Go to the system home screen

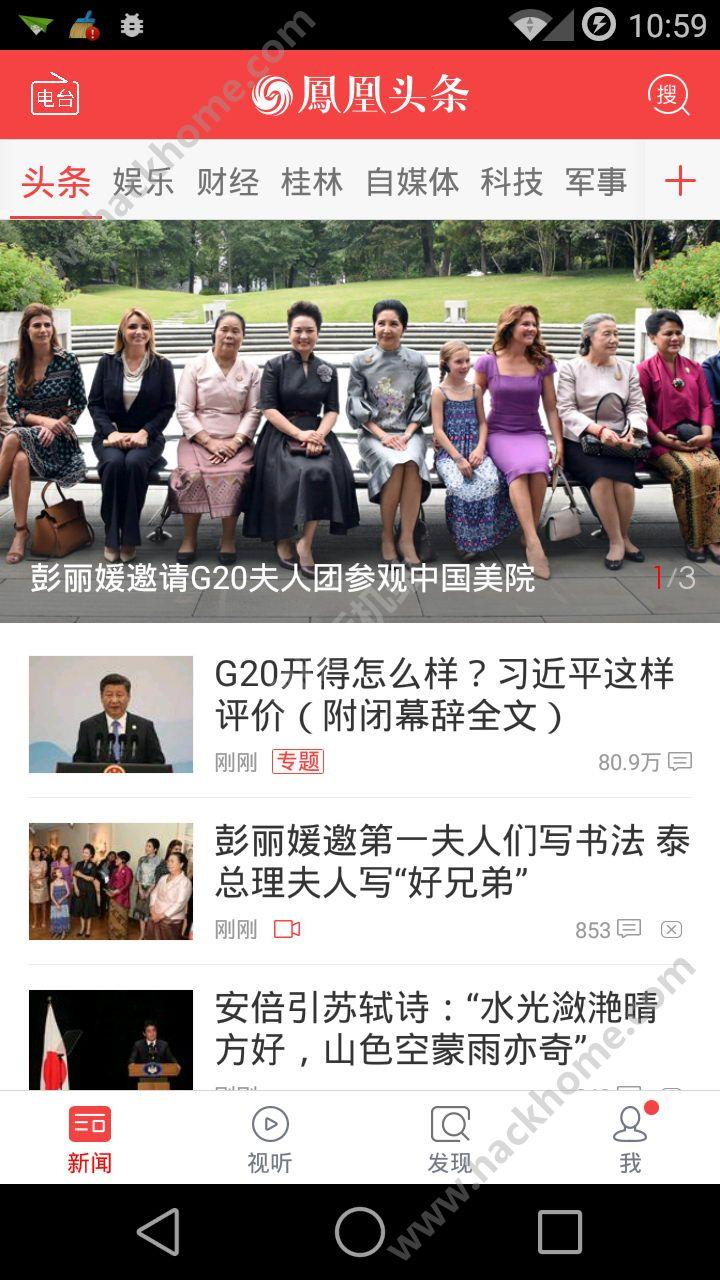[x=360, y=1231]
